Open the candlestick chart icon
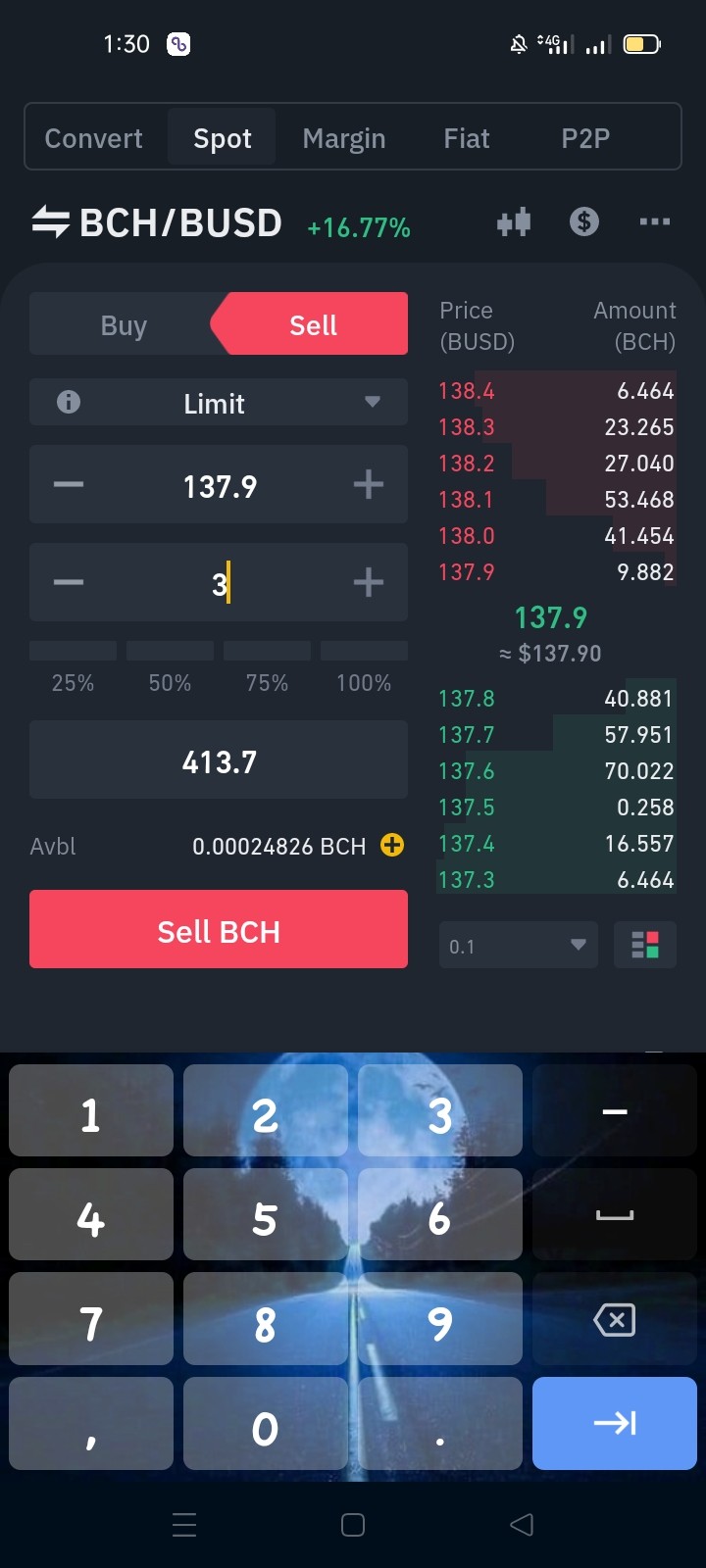706x1568 pixels. [x=514, y=222]
